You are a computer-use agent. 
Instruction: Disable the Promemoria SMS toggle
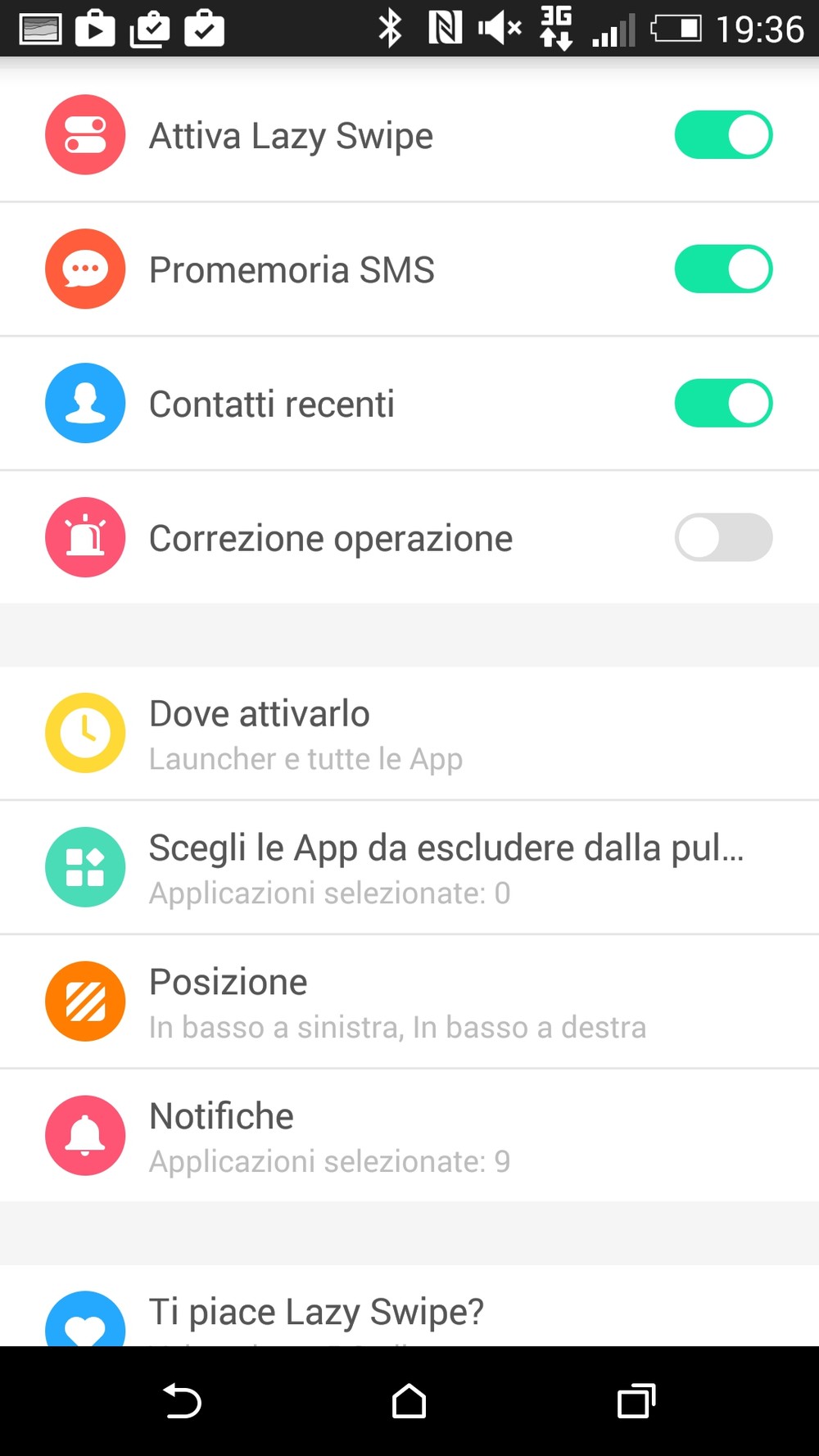coord(723,269)
